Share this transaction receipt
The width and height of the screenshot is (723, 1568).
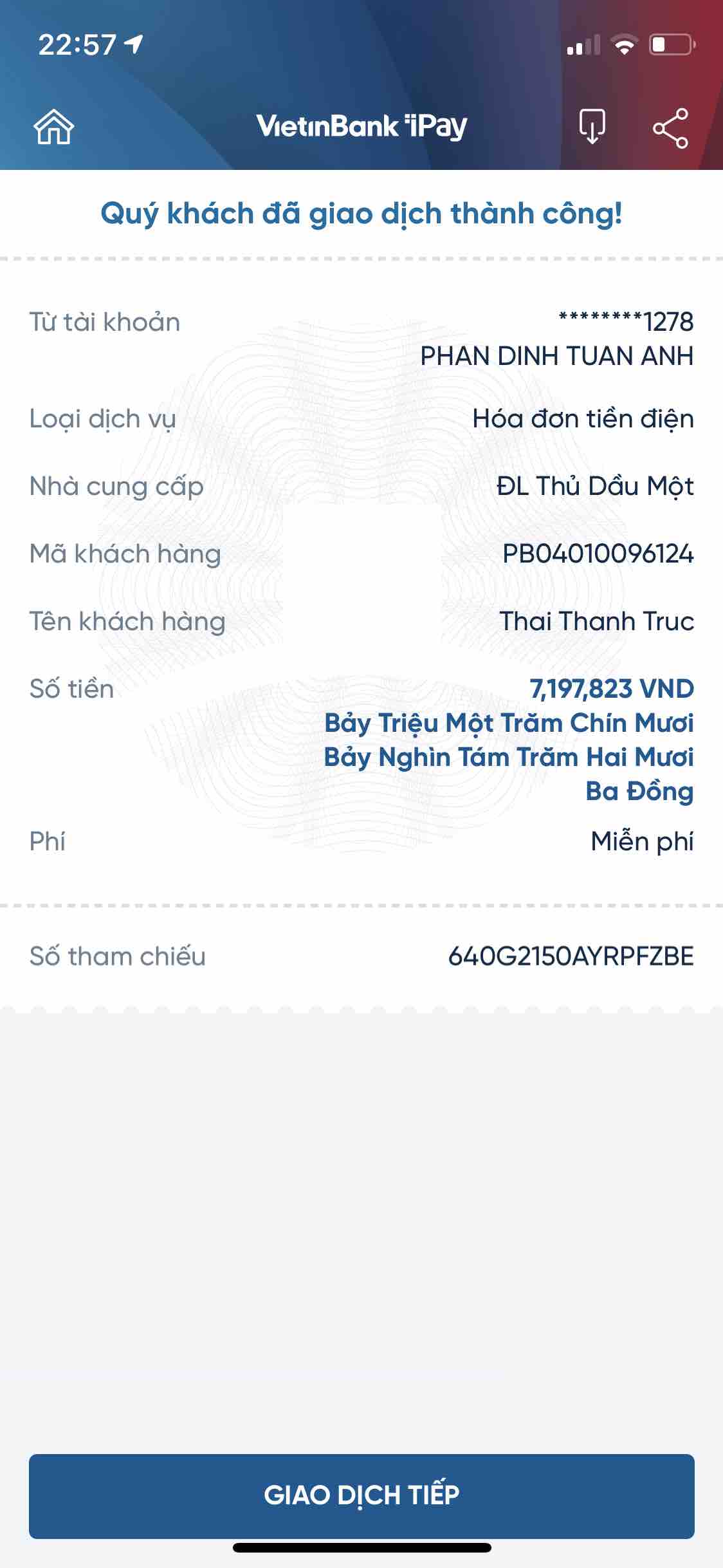coord(670,128)
